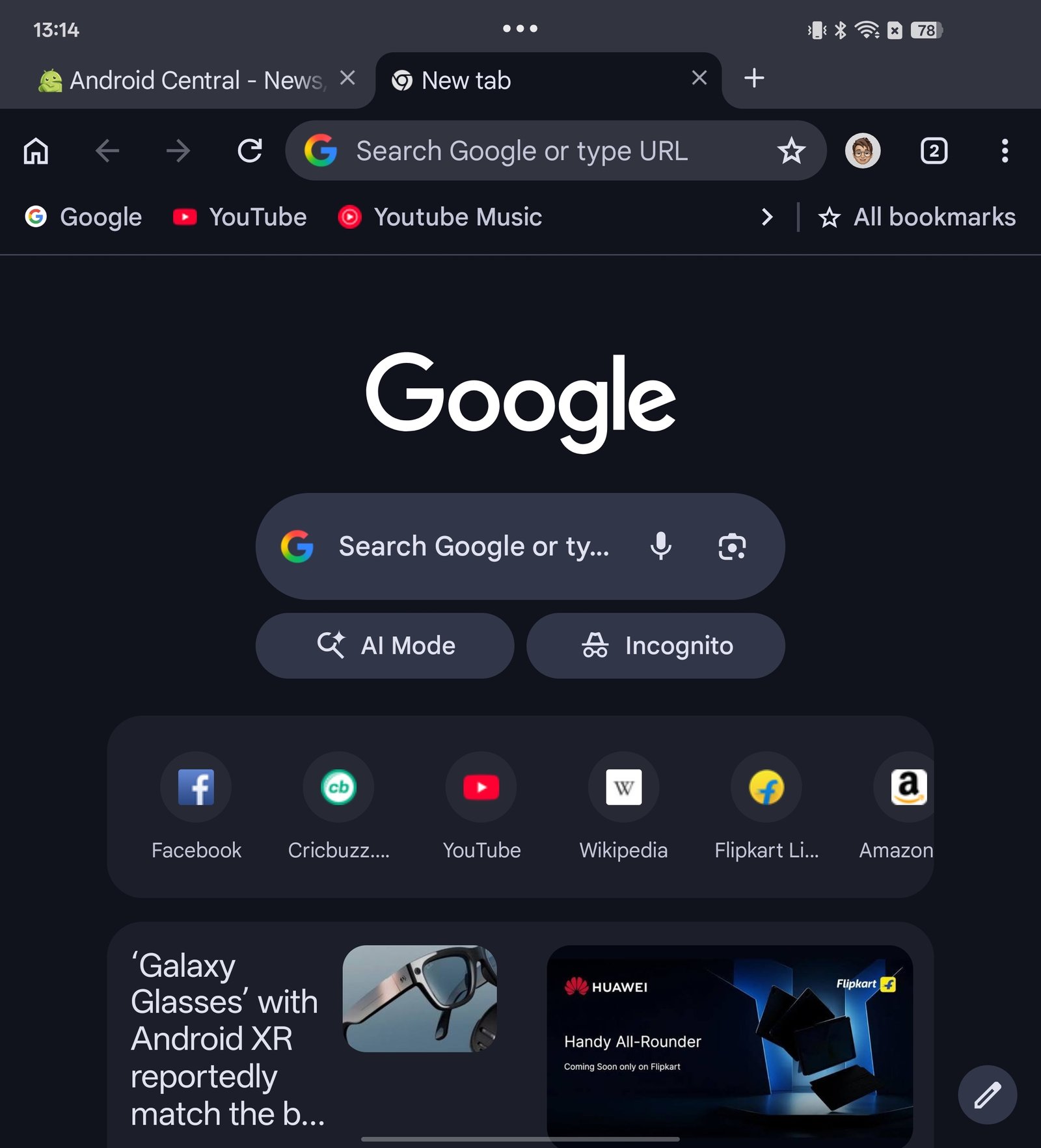
Task: Open the Youtube Music bookmark
Action: (440, 217)
